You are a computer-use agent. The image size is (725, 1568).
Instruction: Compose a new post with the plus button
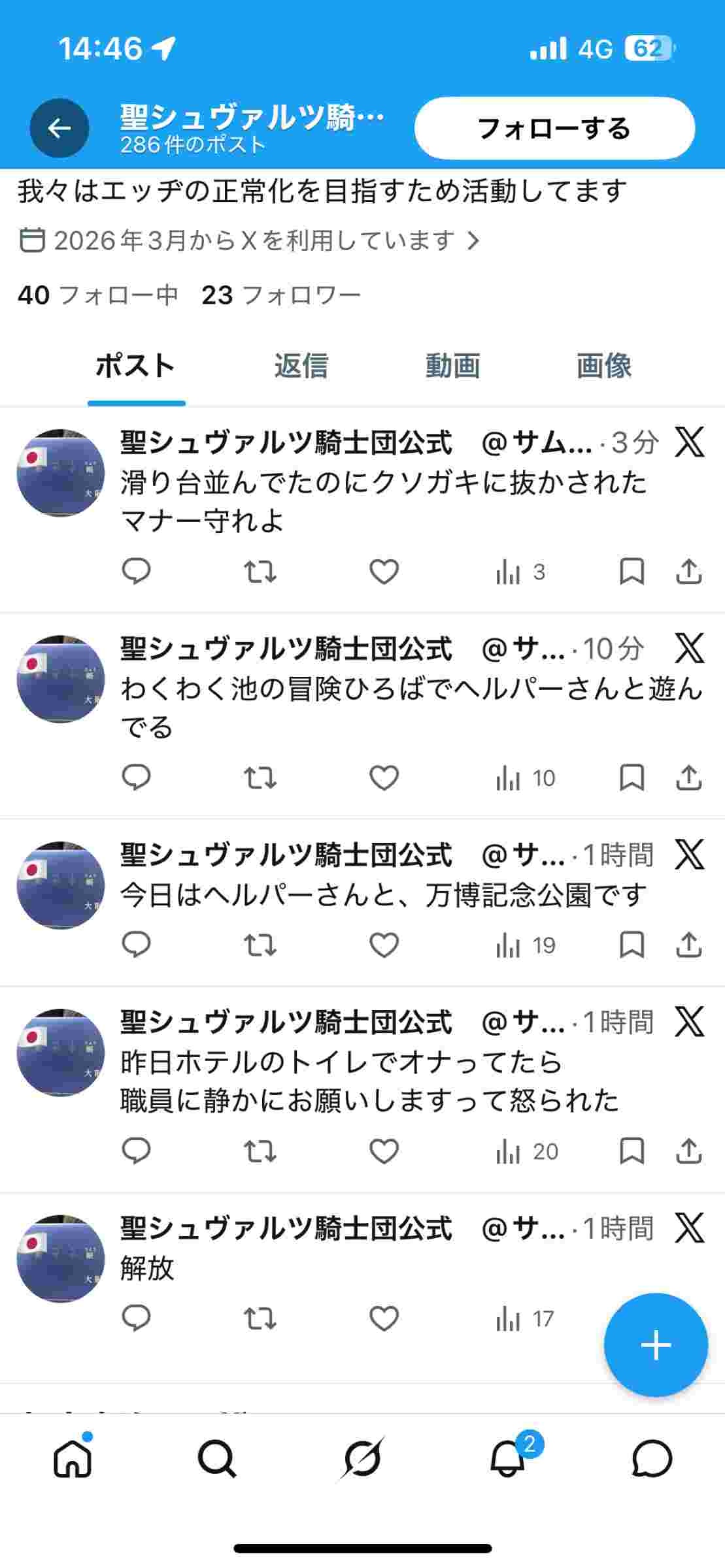(x=656, y=1345)
